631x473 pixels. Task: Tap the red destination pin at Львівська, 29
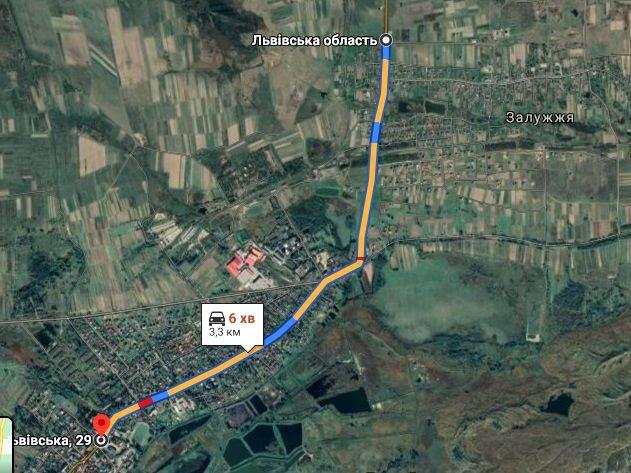[x=100, y=423]
